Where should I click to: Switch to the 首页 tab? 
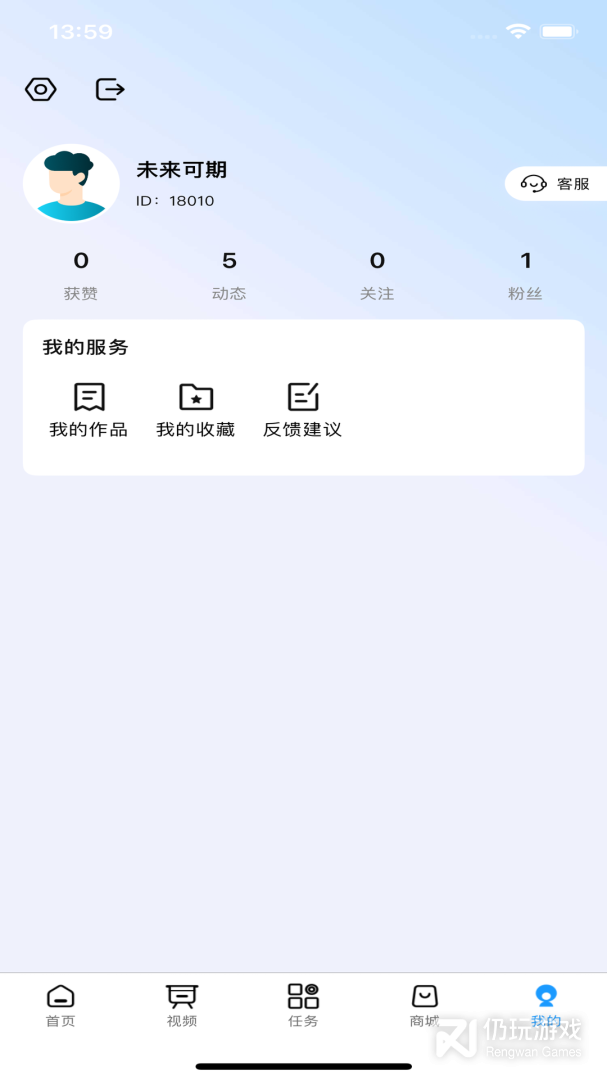coord(61,1005)
